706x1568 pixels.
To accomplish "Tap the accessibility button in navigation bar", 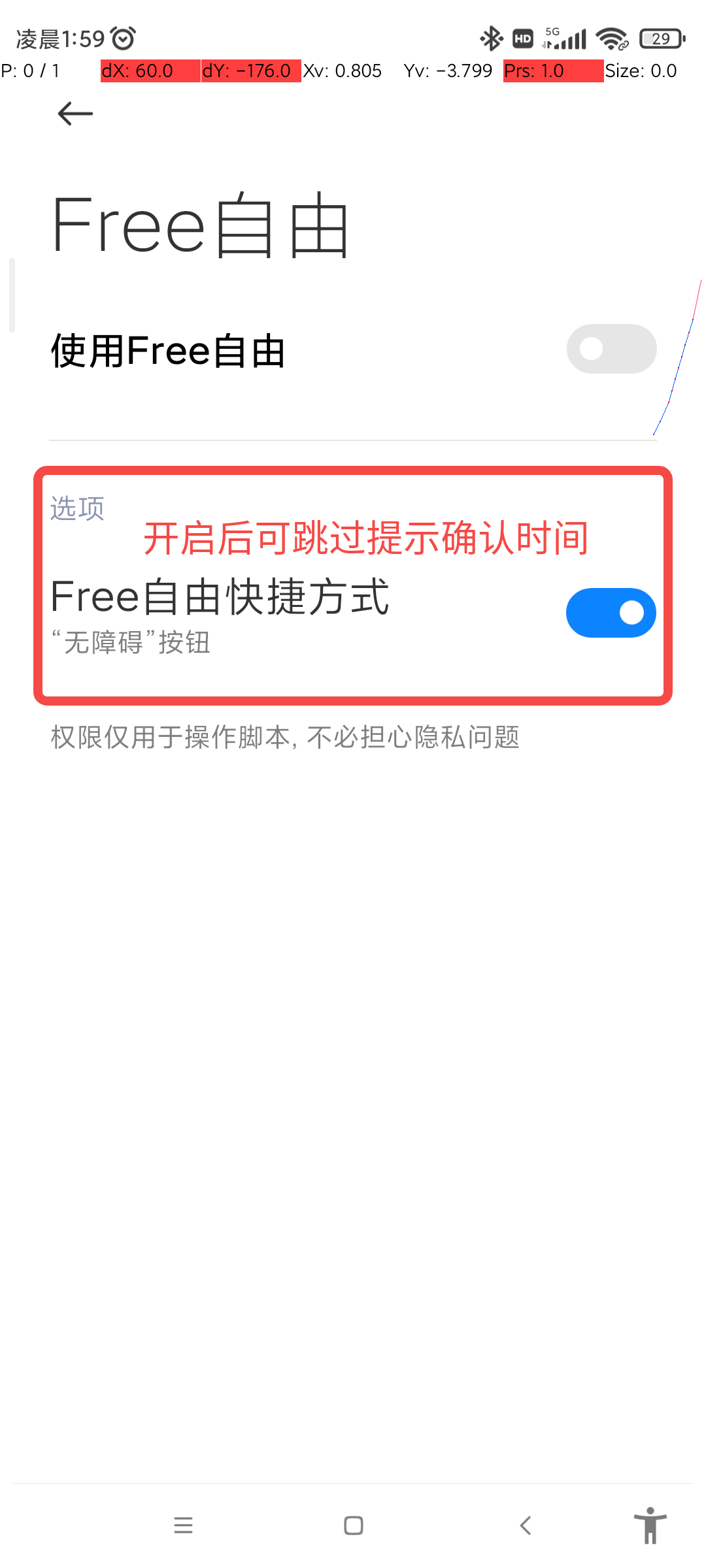I will 650,1526.
